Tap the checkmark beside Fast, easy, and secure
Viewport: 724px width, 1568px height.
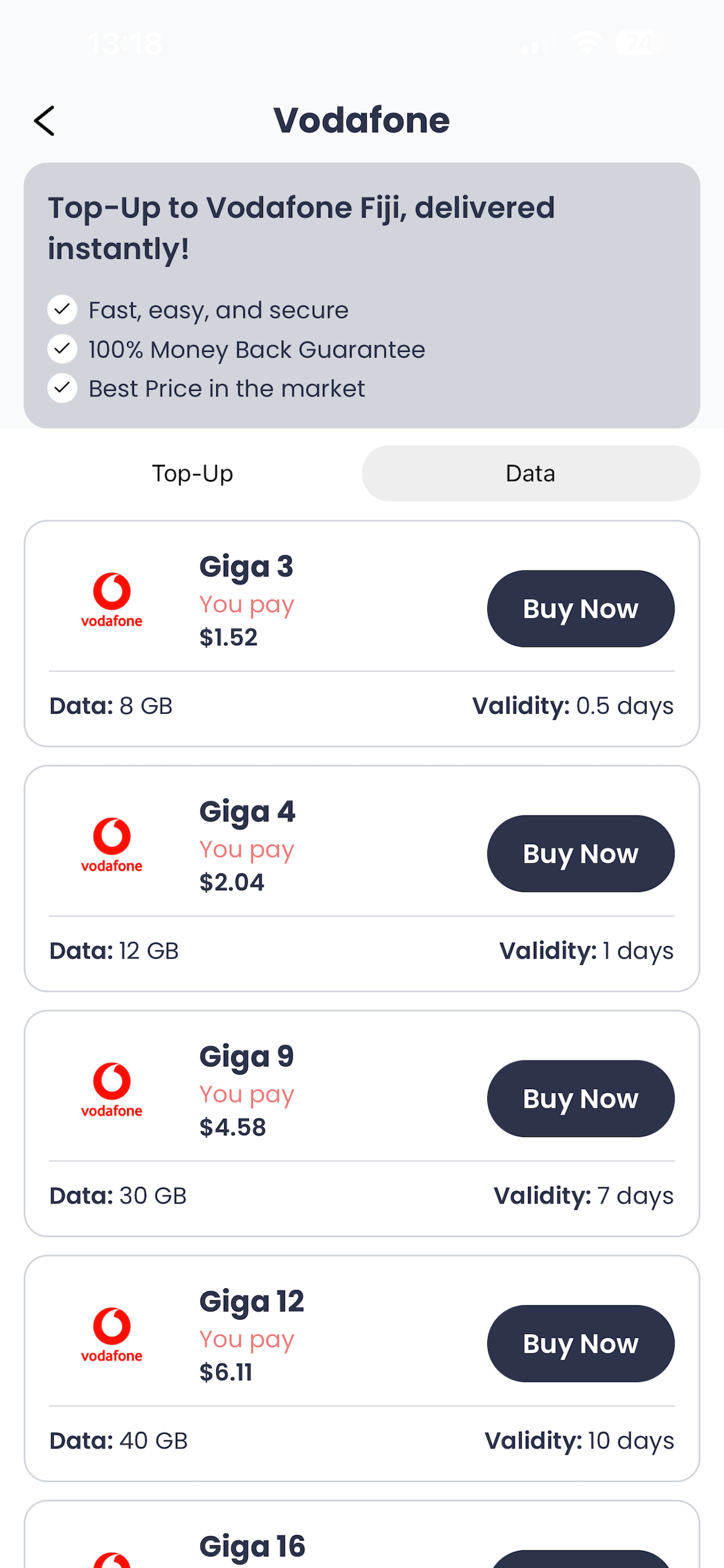(x=61, y=310)
